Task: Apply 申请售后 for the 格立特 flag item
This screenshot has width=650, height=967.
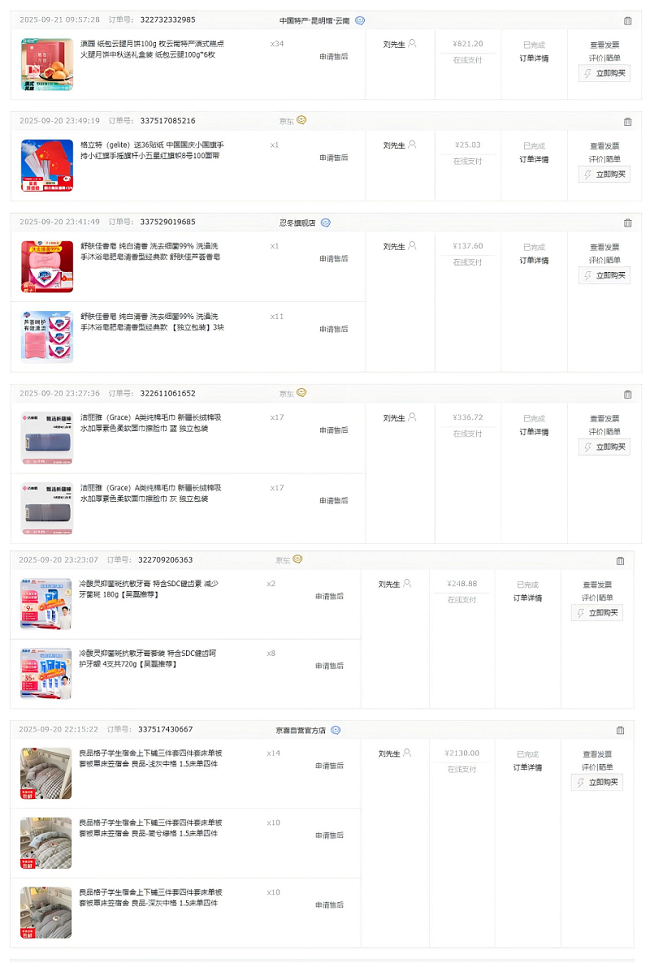Action: coord(333,157)
